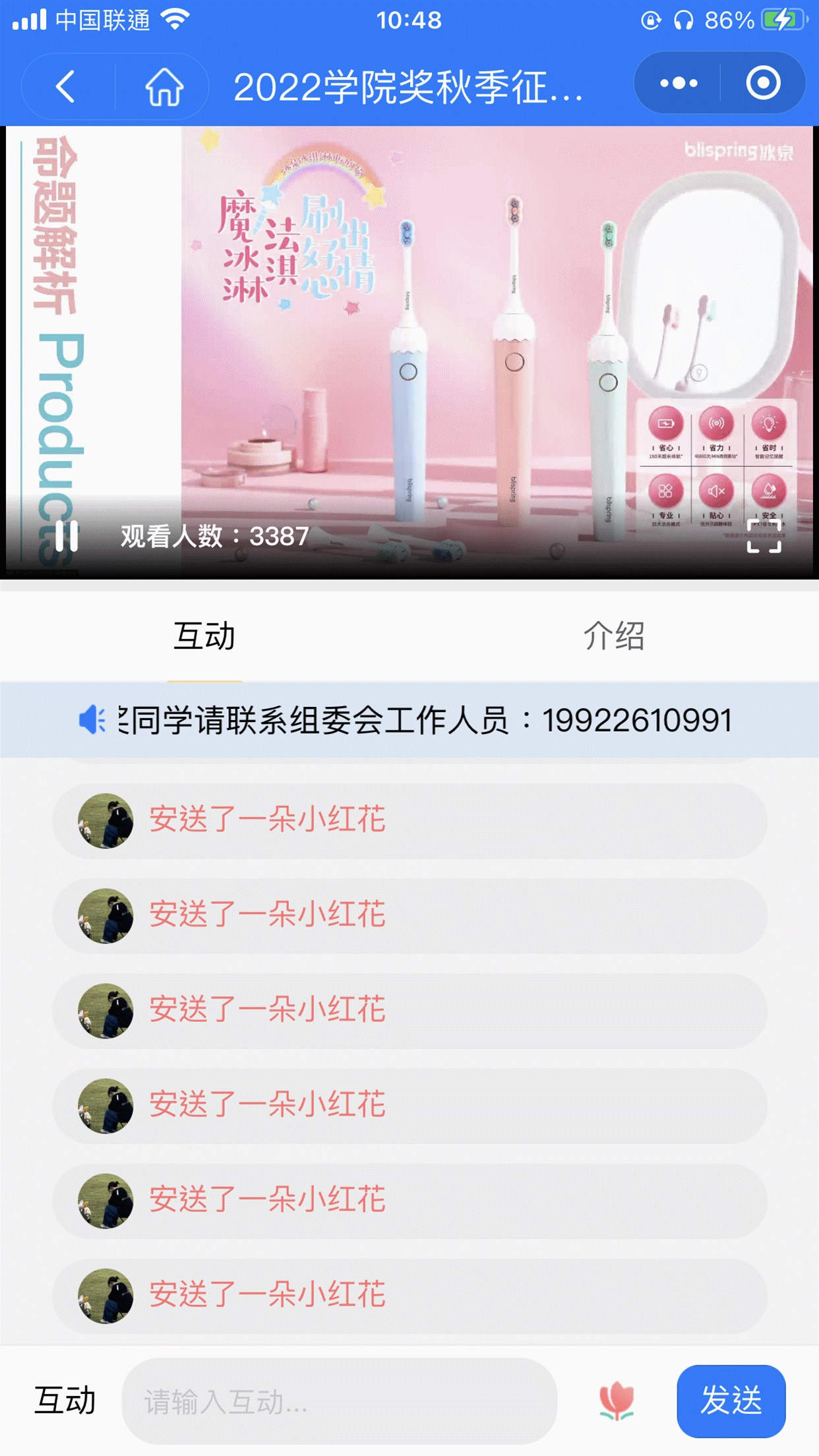819x1456 pixels.
Task: Return to the mini program home
Action: [164, 86]
